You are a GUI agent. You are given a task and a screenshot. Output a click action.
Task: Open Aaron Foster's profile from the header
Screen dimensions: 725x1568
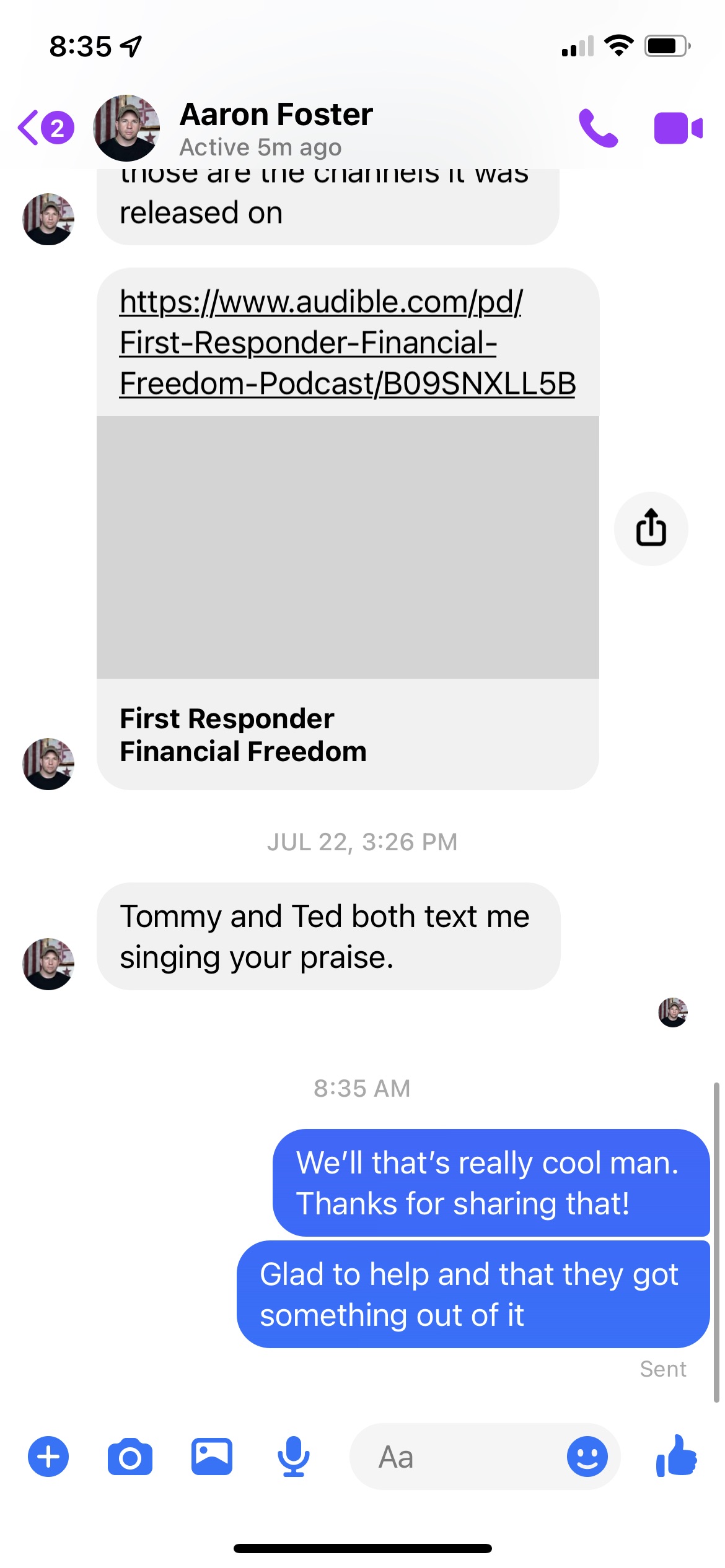coord(276,128)
